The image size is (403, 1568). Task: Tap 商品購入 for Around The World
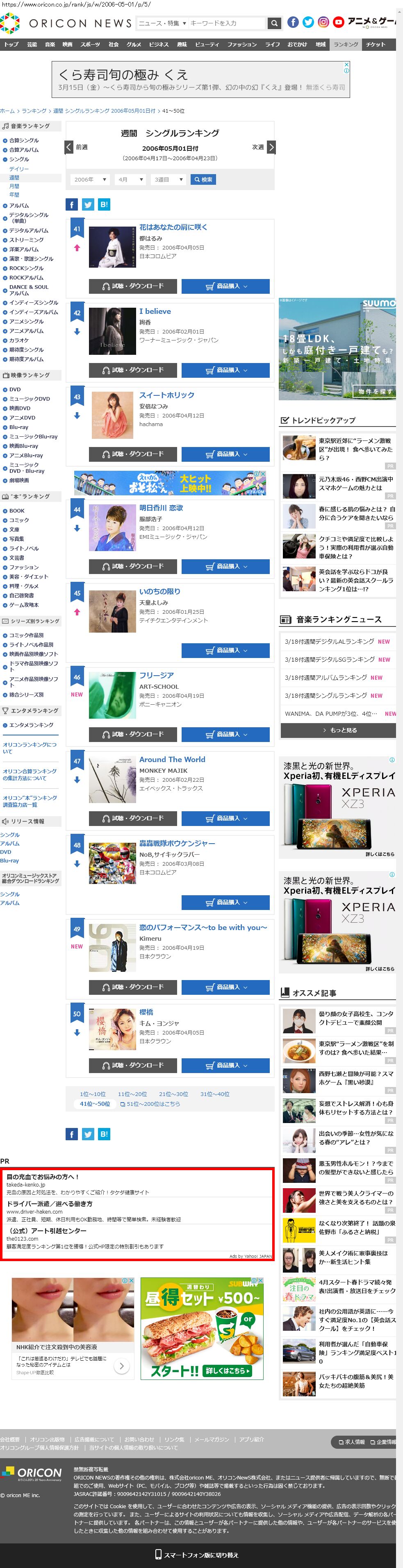click(x=225, y=819)
